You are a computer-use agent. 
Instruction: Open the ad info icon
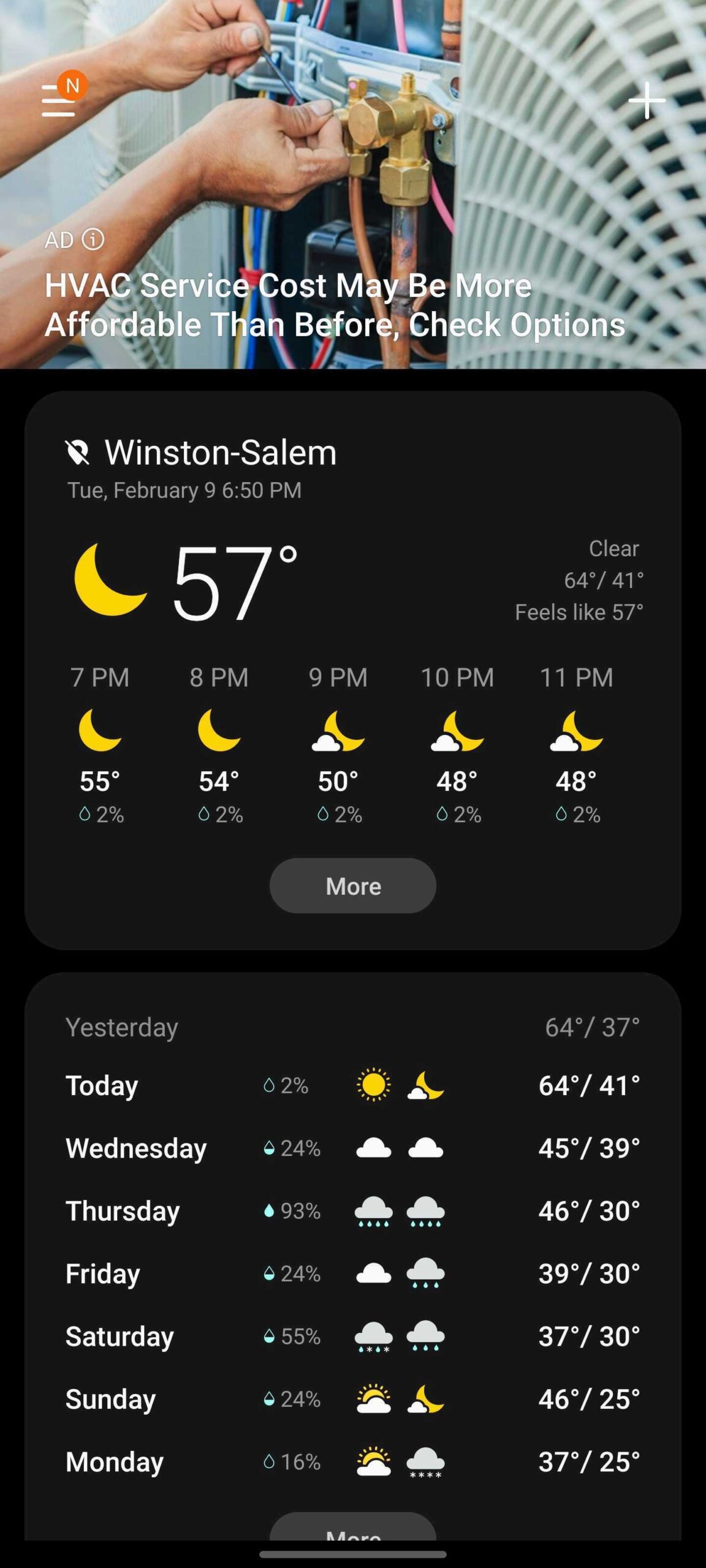click(x=93, y=239)
